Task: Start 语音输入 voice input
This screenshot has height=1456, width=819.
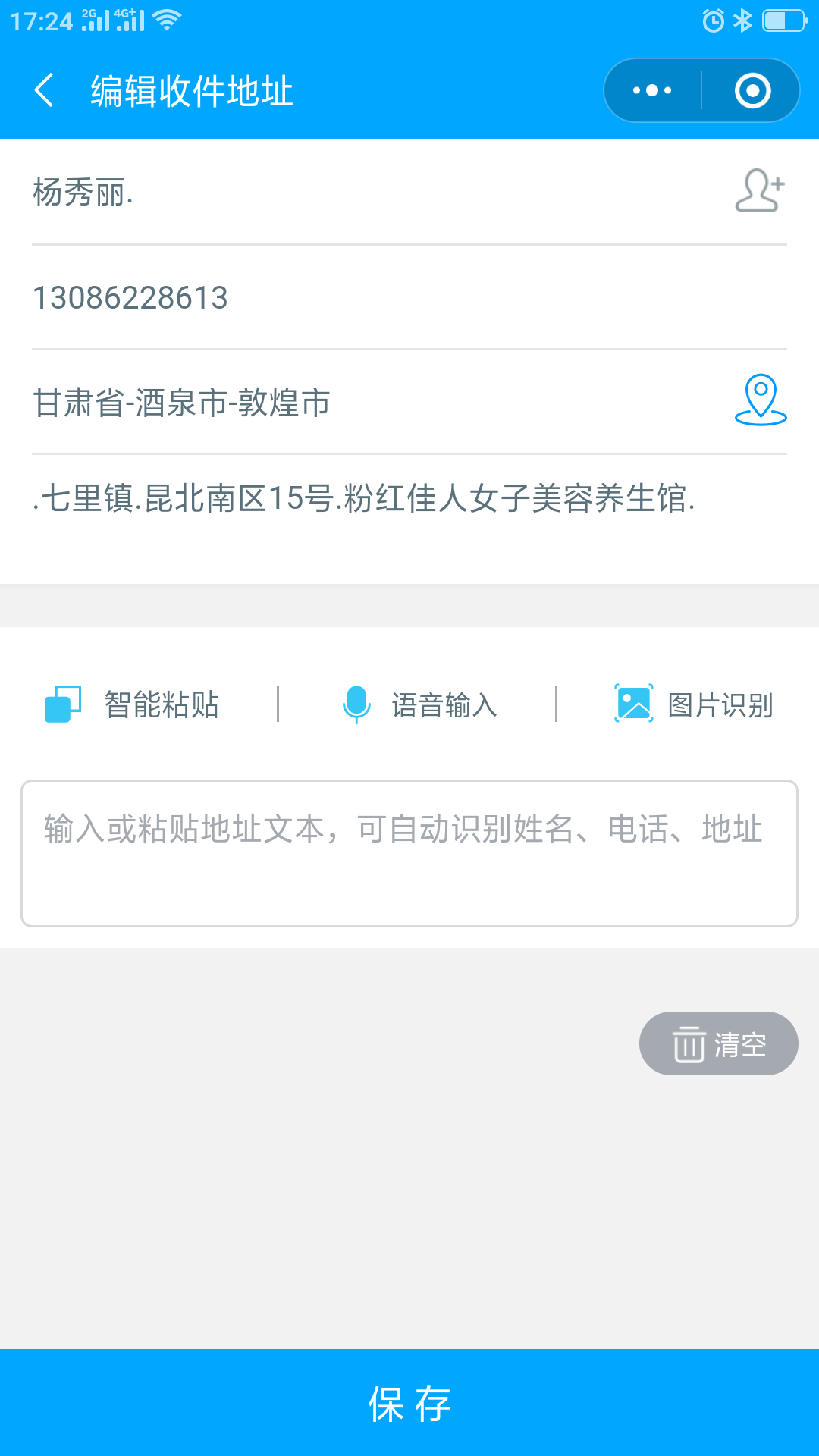Action: [419, 704]
